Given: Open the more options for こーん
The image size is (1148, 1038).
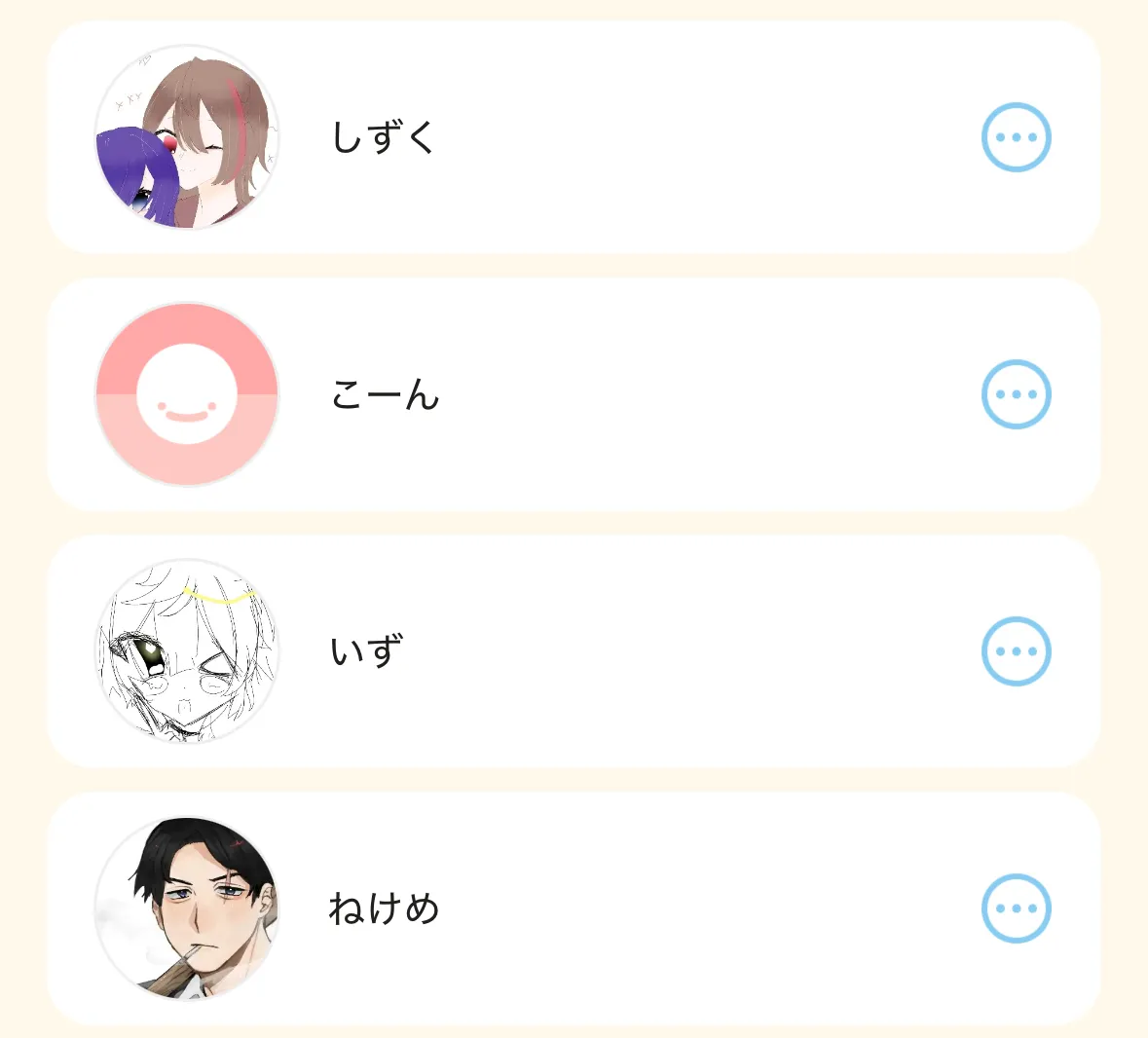Looking at the screenshot, I should (1016, 394).
